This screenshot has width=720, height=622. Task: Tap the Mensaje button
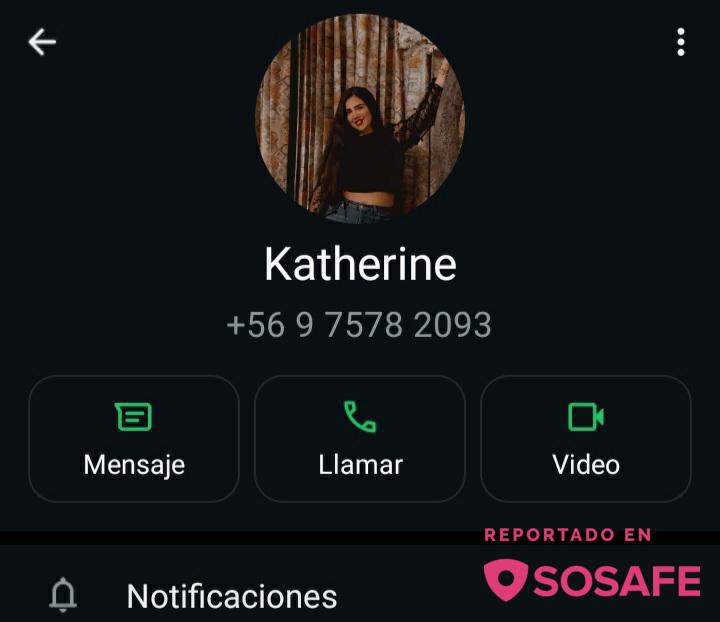tap(134, 438)
